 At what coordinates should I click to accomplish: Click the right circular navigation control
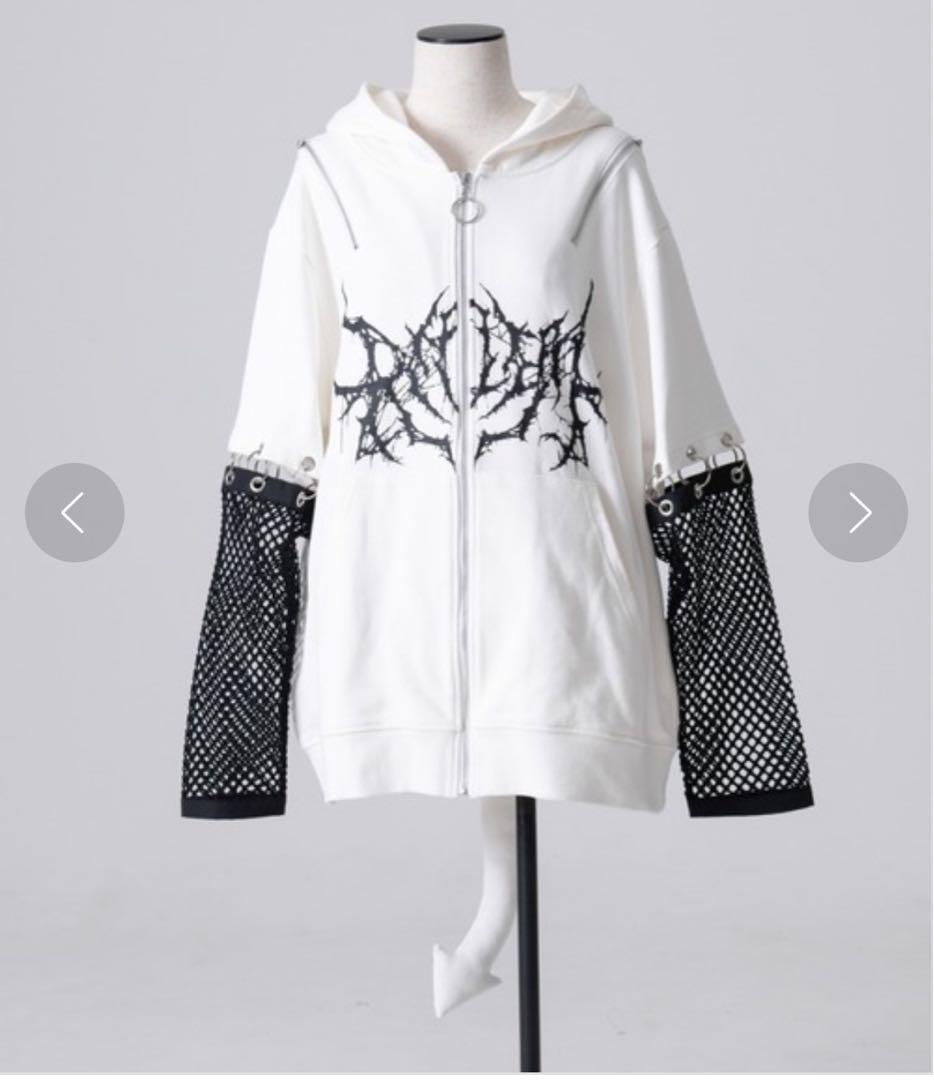pos(858,512)
